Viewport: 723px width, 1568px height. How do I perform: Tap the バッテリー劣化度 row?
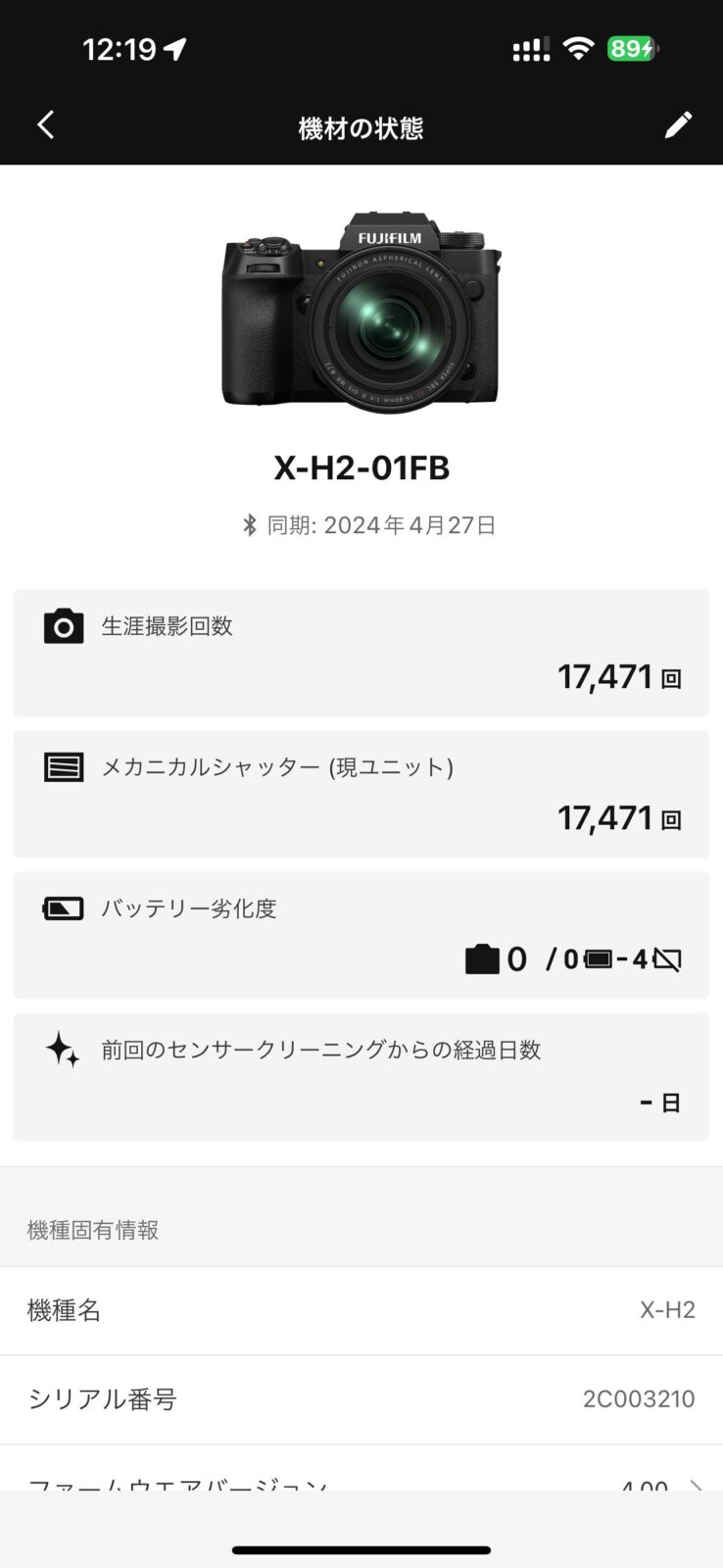pos(361,934)
